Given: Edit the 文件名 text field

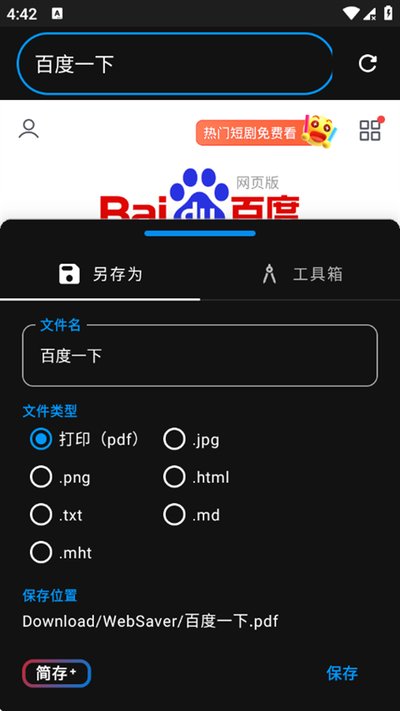Looking at the screenshot, I should 200,356.
